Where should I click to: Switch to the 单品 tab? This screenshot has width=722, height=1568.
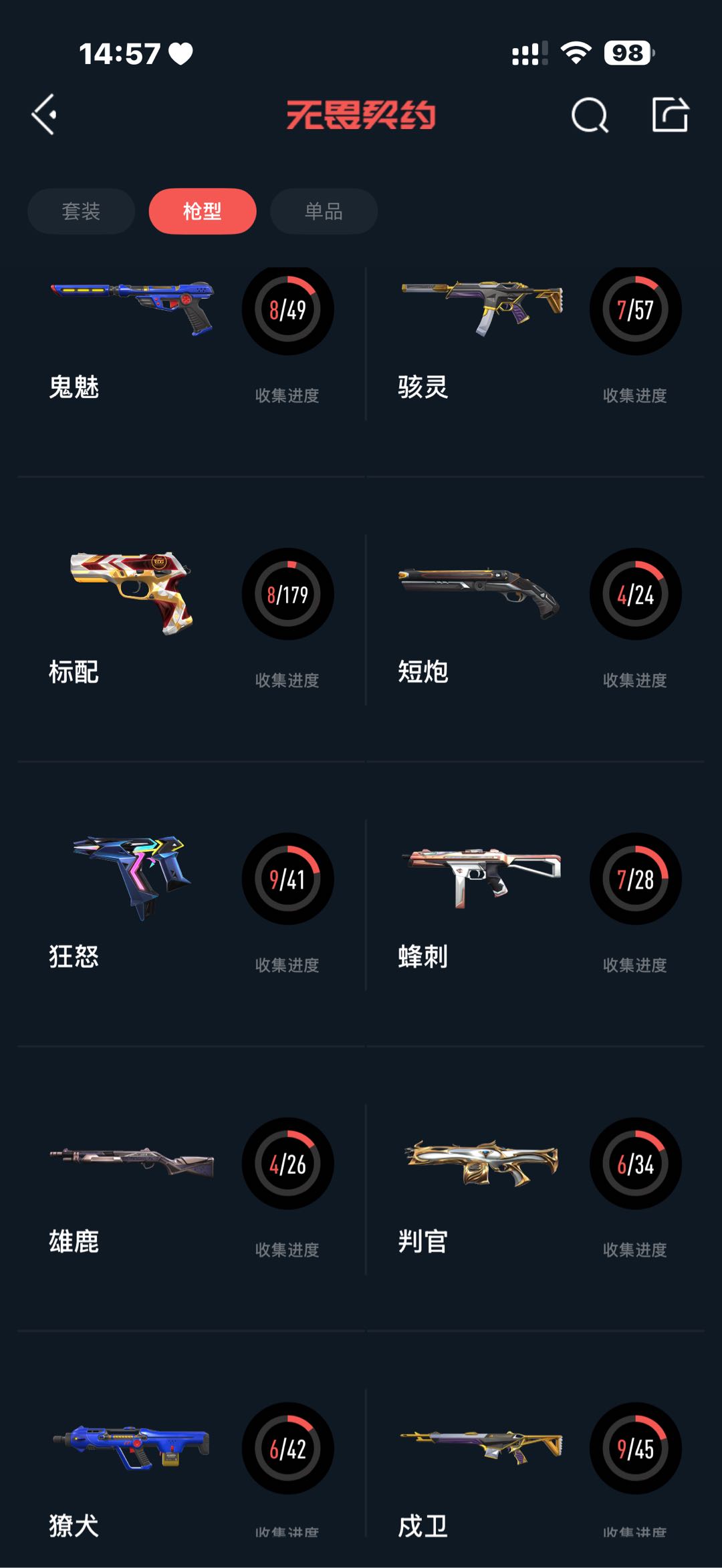click(324, 211)
